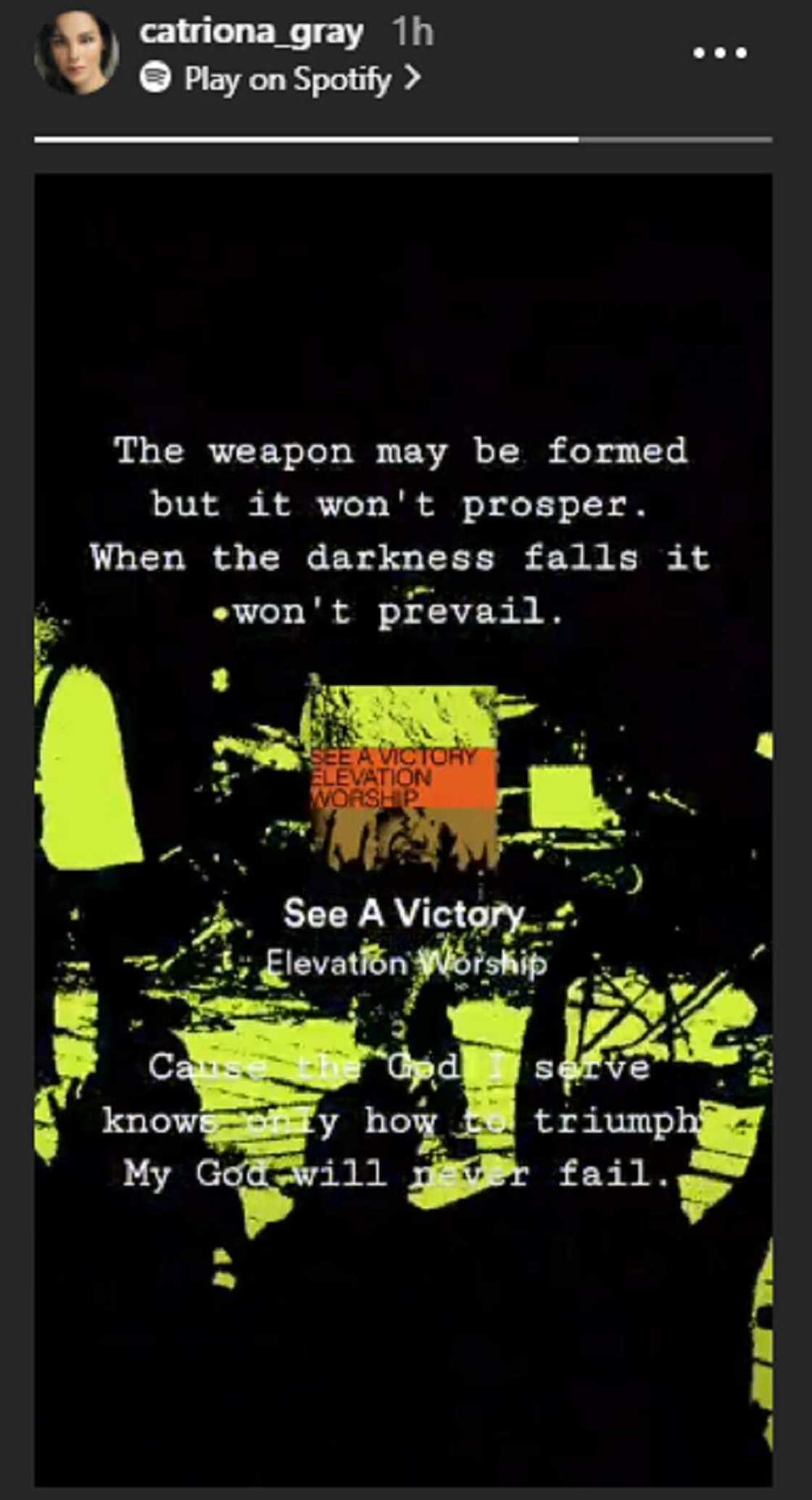The height and width of the screenshot is (1500, 812).
Task: Open the three-dot story options menu
Action: coord(719,53)
